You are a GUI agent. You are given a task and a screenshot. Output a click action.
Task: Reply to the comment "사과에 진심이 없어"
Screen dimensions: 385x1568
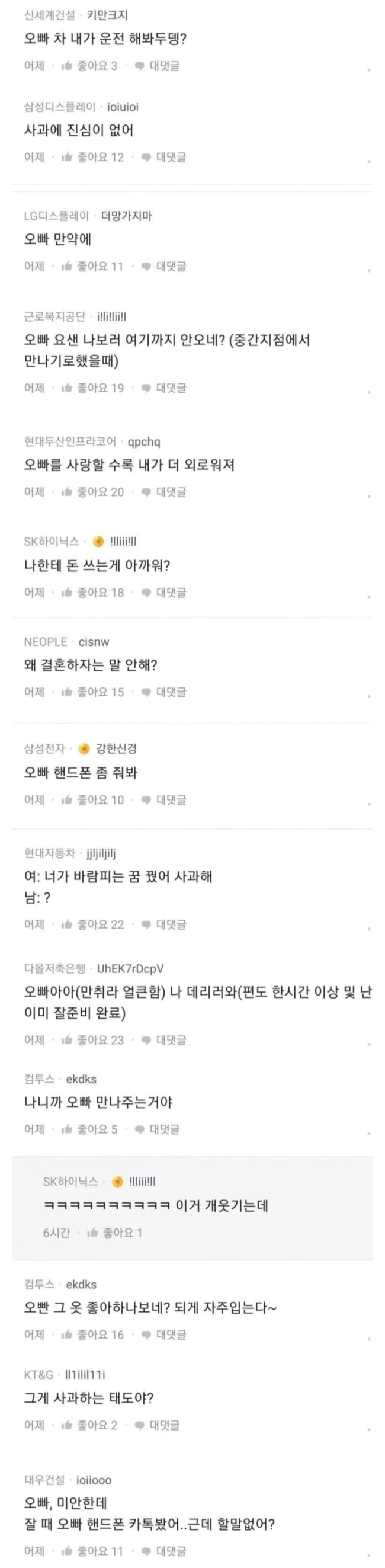click(x=163, y=157)
